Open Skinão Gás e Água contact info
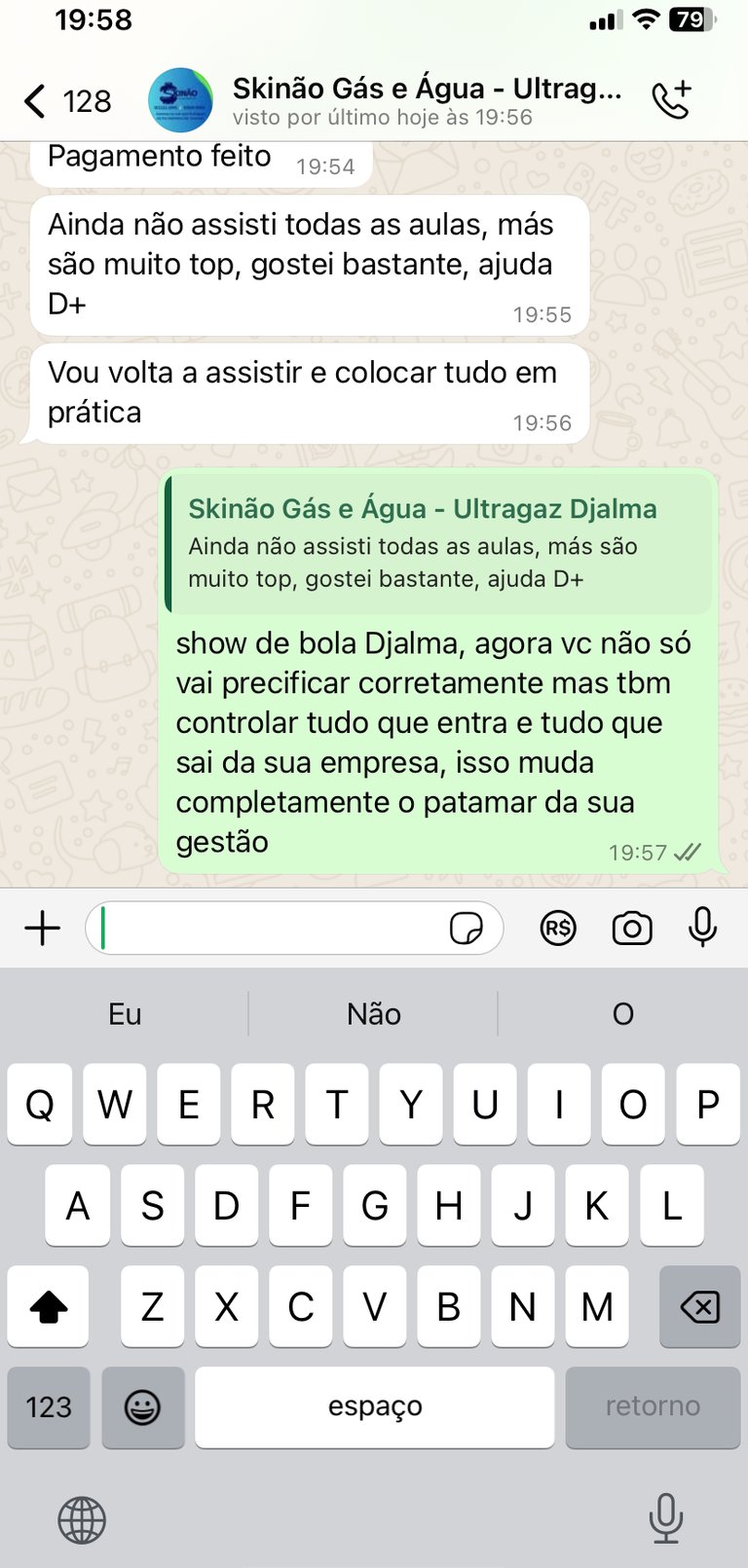 pyautogui.click(x=426, y=100)
